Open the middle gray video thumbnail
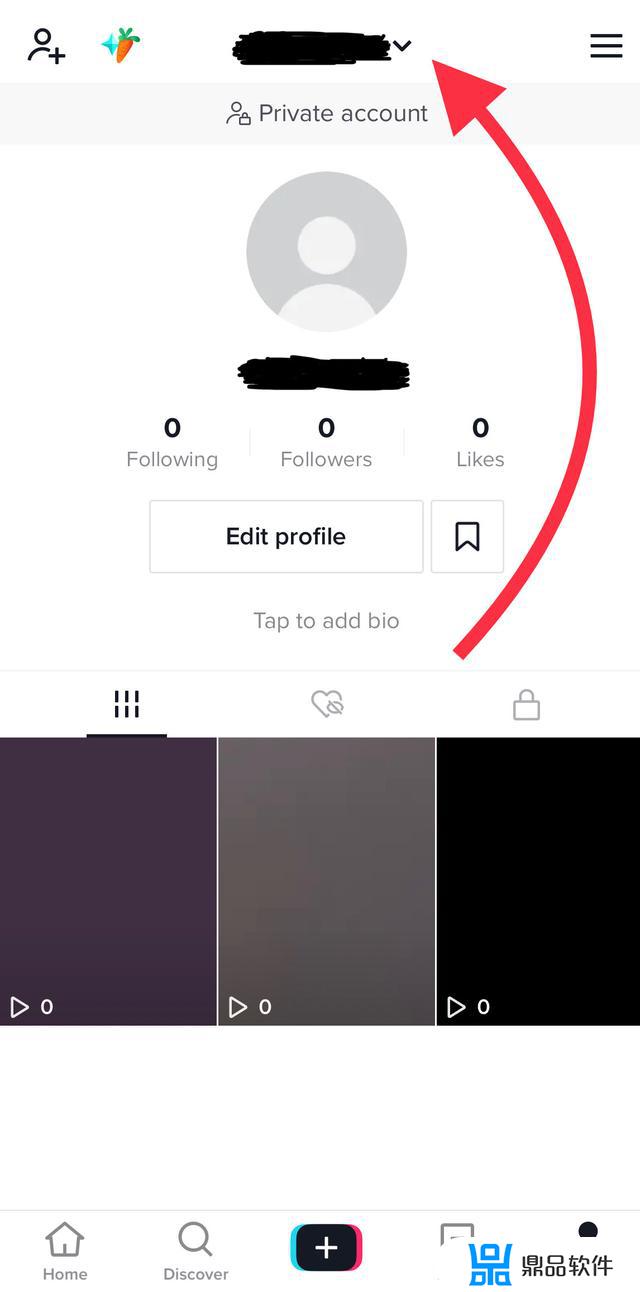The width and height of the screenshot is (640, 1292). pos(326,881)
